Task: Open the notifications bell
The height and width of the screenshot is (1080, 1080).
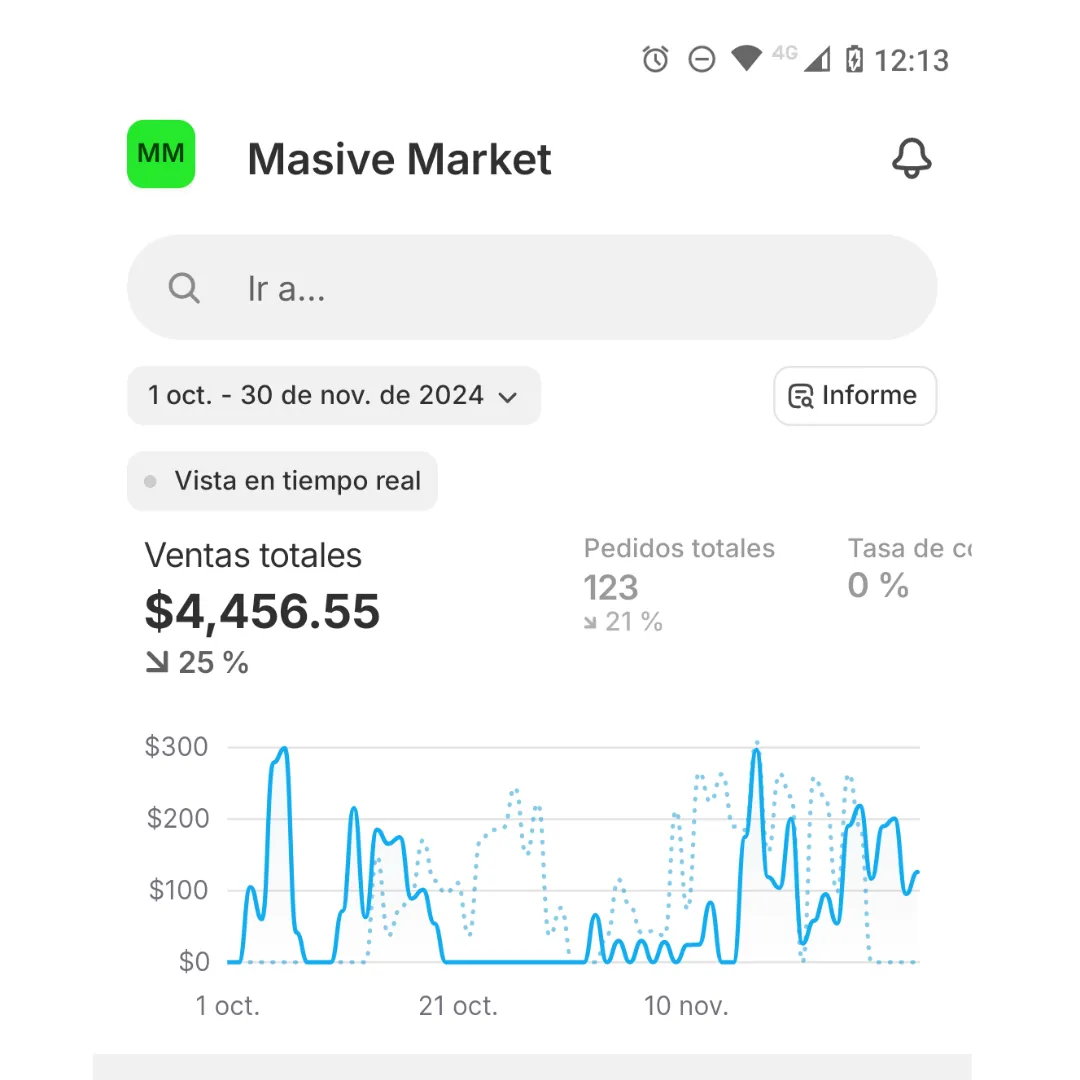Action: 911,158
